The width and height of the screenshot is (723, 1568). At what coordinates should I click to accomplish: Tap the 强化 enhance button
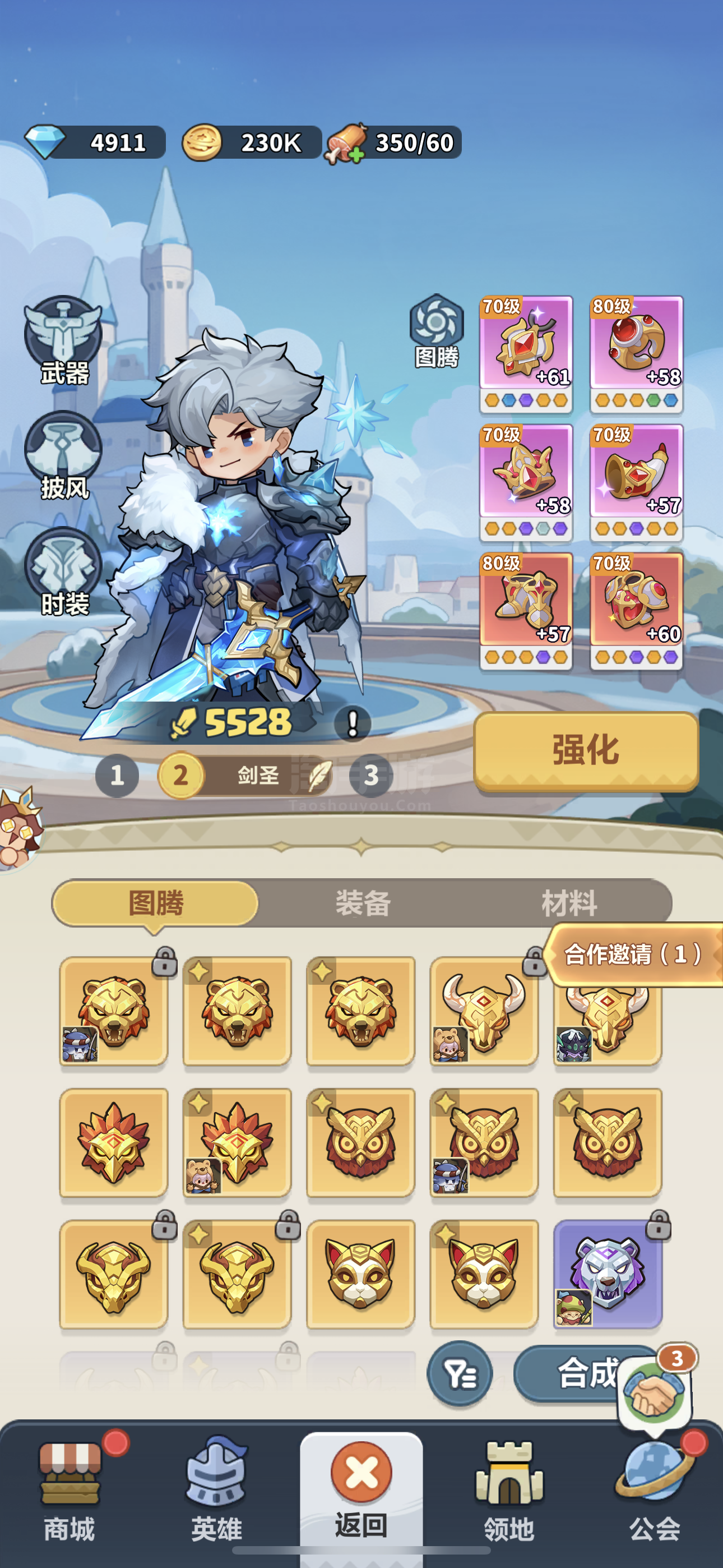coord(586,750)
